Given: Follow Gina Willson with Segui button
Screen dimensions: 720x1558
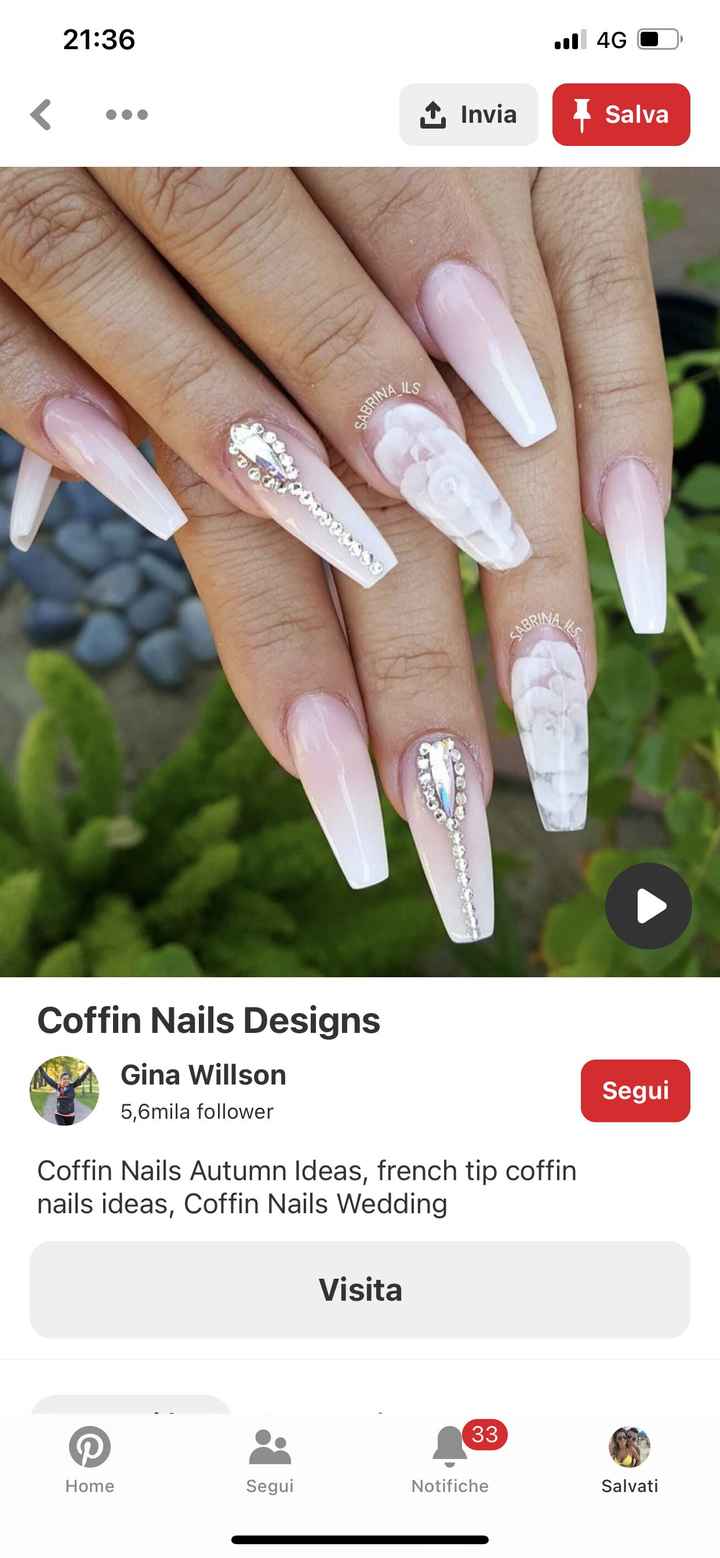Looking at the screenshot, I should pos(635,1090).
